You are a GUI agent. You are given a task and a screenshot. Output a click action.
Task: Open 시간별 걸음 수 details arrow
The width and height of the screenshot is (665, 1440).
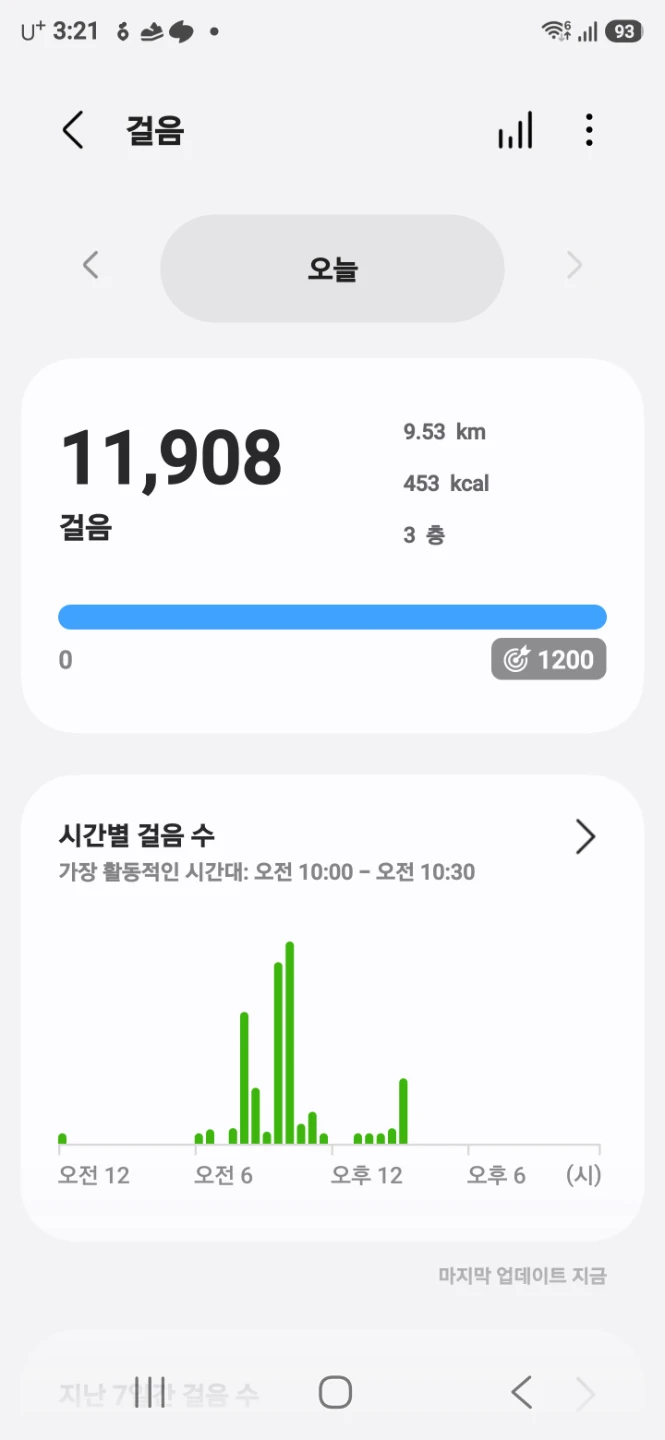tap(586, 838)
